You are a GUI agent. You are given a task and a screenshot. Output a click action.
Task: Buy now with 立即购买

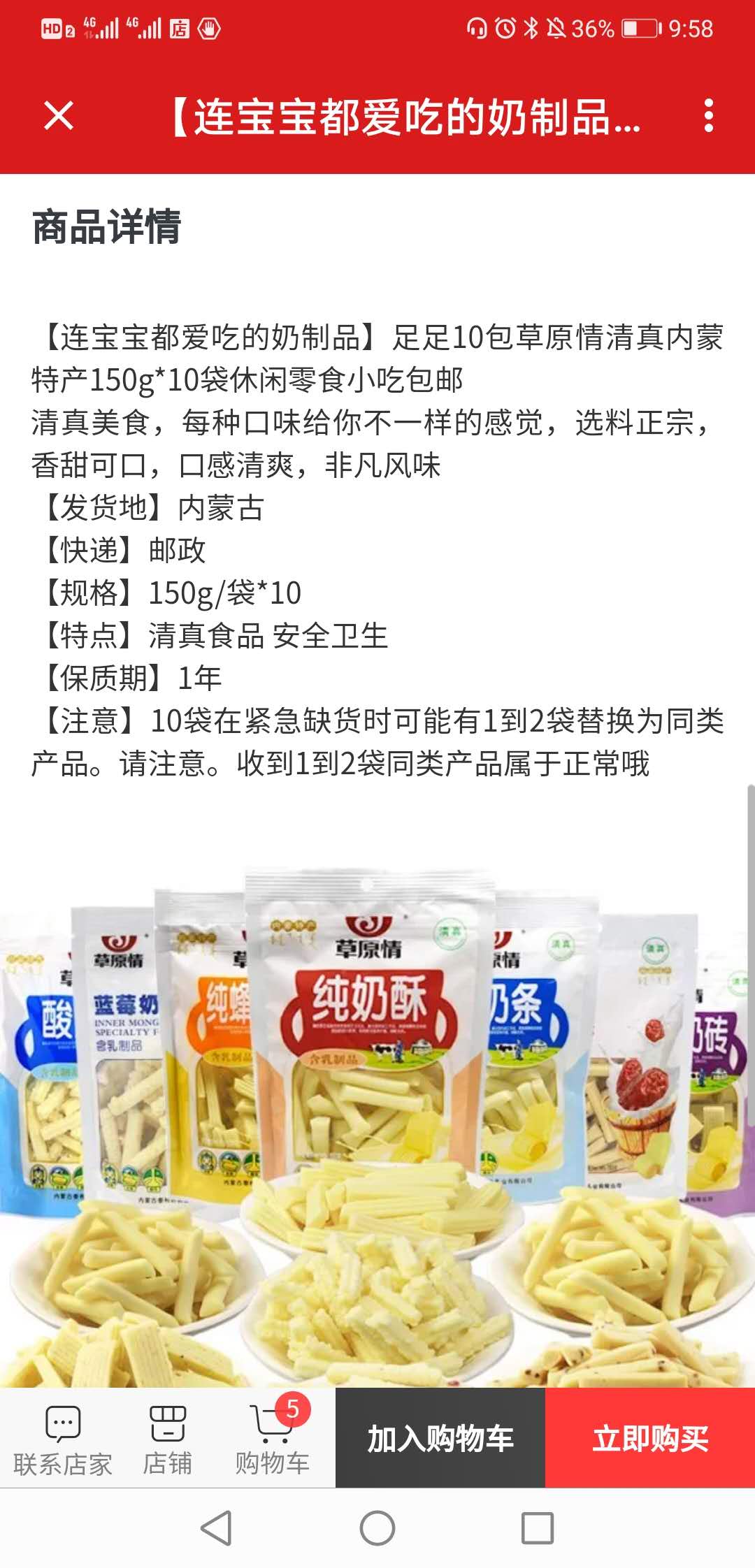point(650,1438)
